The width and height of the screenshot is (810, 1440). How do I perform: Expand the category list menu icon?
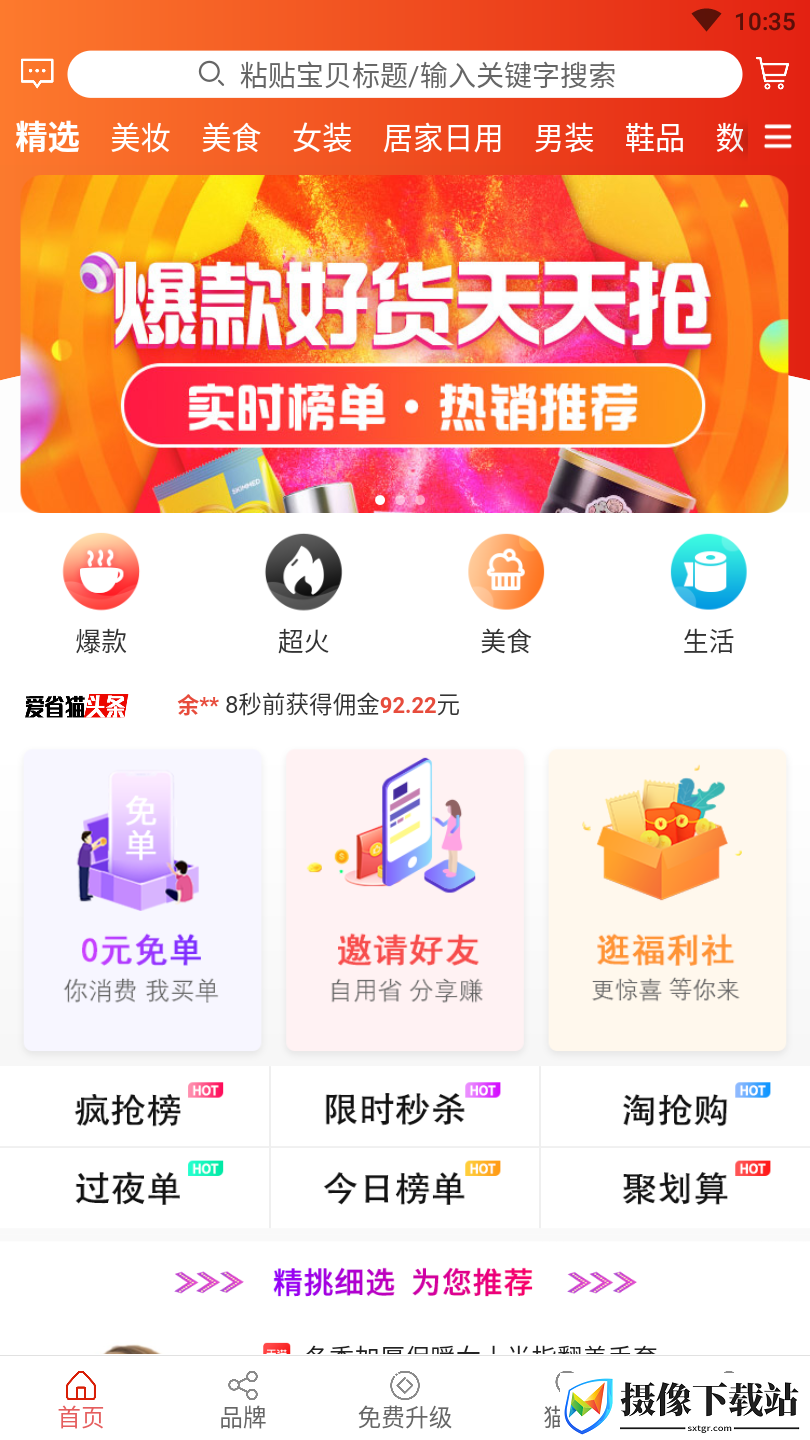point(778,137)
